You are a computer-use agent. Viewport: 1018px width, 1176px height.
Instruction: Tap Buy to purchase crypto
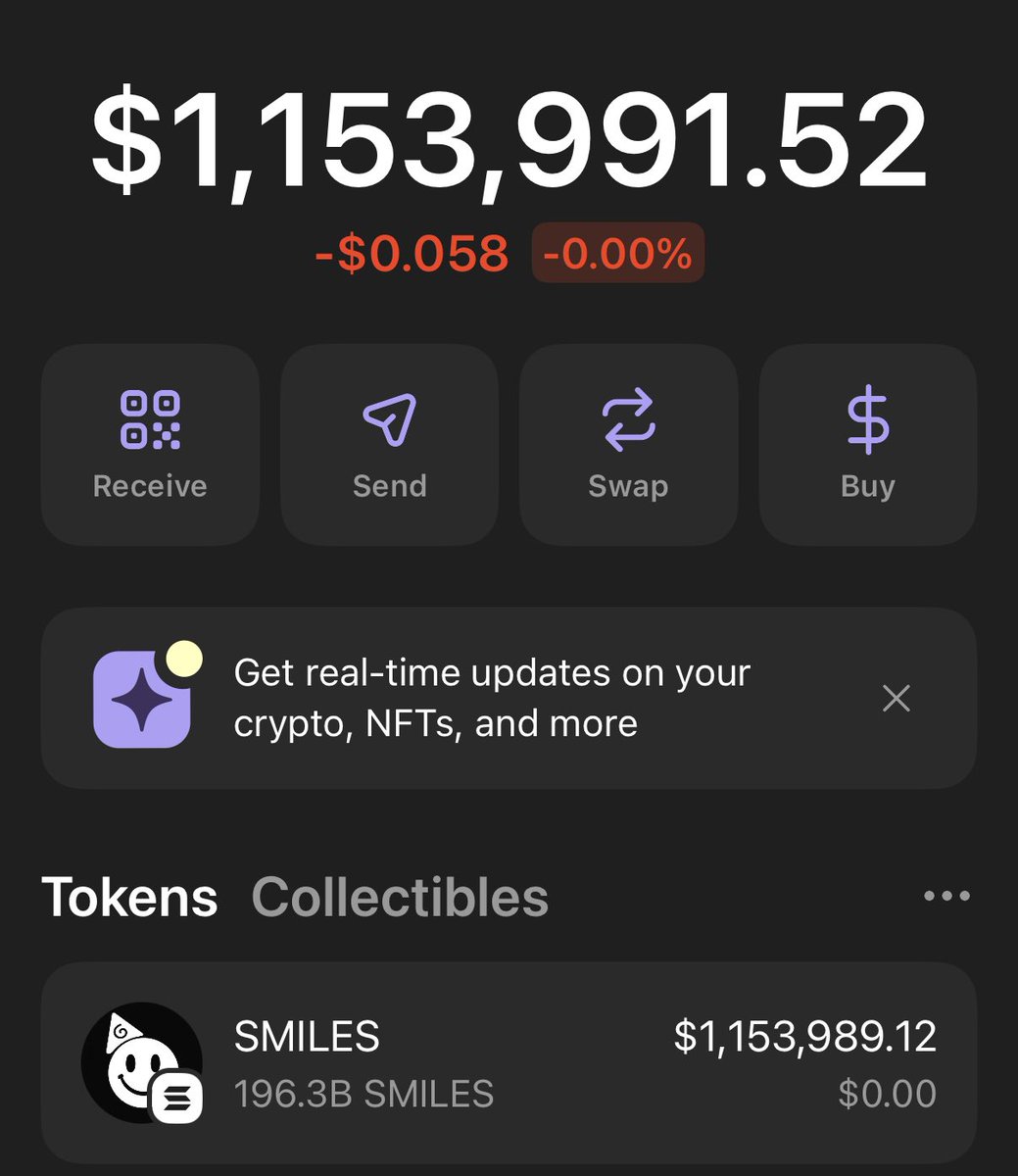tap(868, 444)
